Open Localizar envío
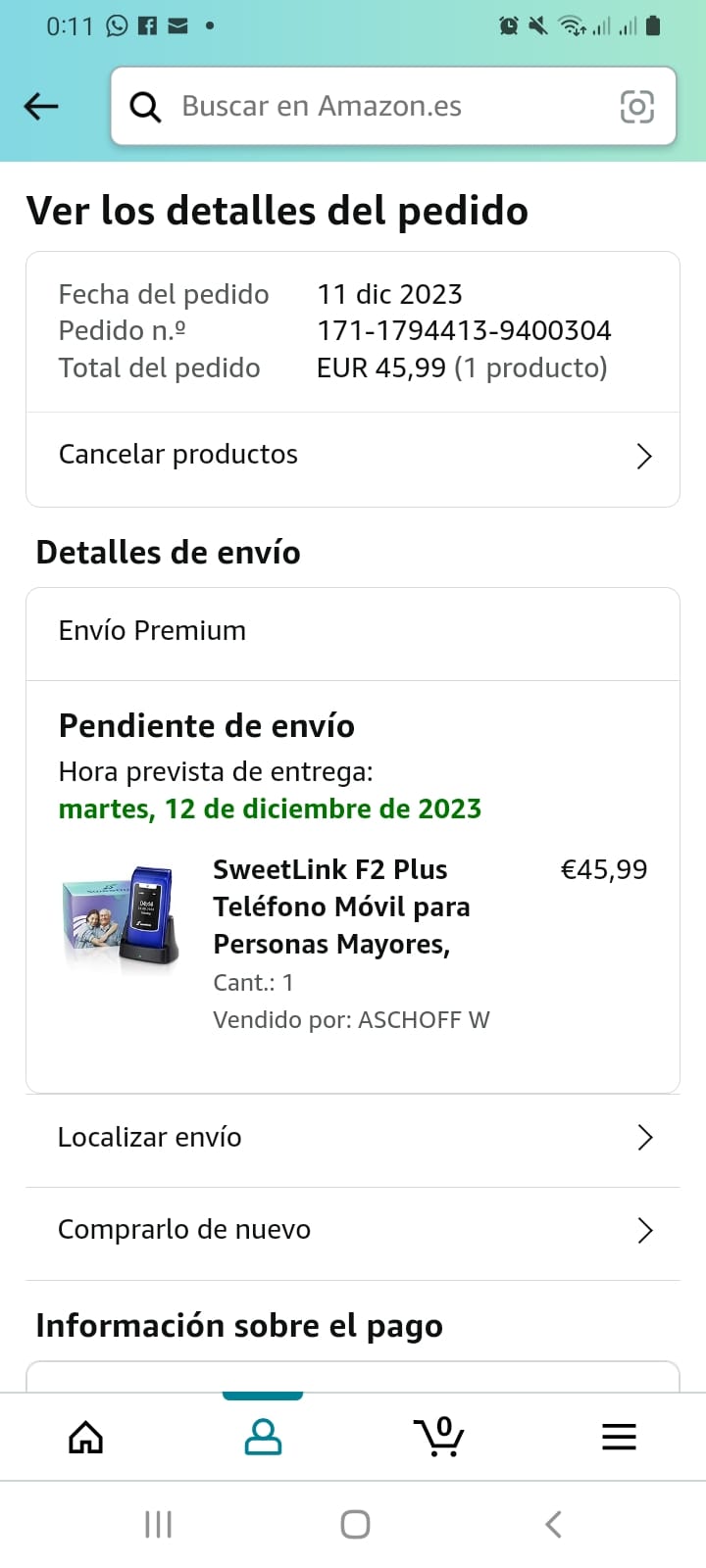 [353, 1138]
